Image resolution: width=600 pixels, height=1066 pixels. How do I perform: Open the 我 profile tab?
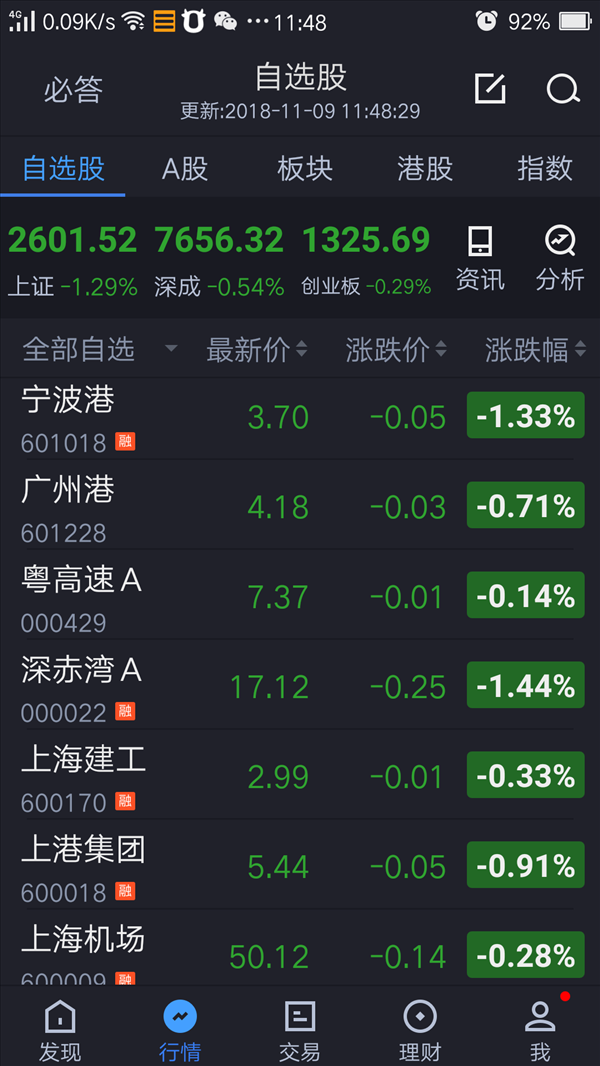pos(540,1030)
